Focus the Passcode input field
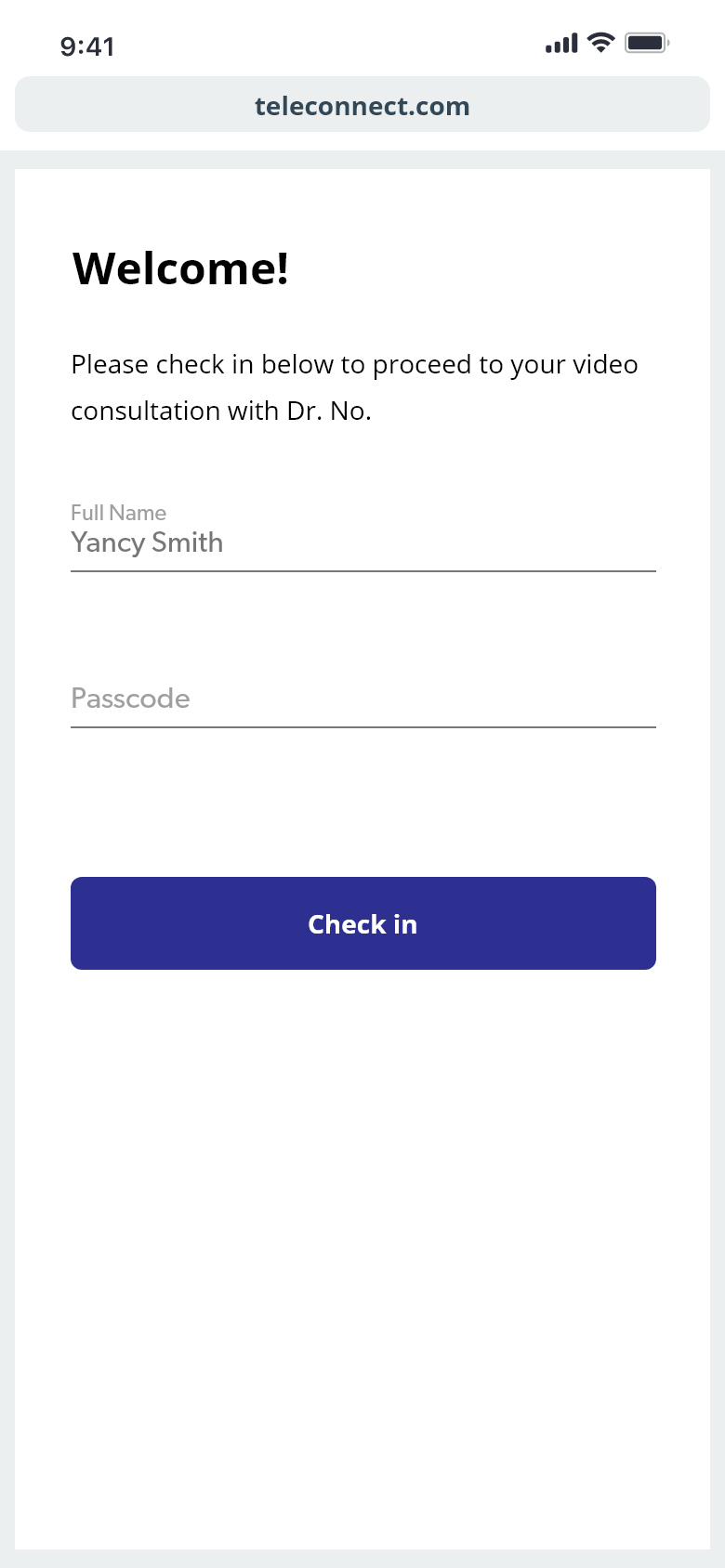 click(362, 699)
